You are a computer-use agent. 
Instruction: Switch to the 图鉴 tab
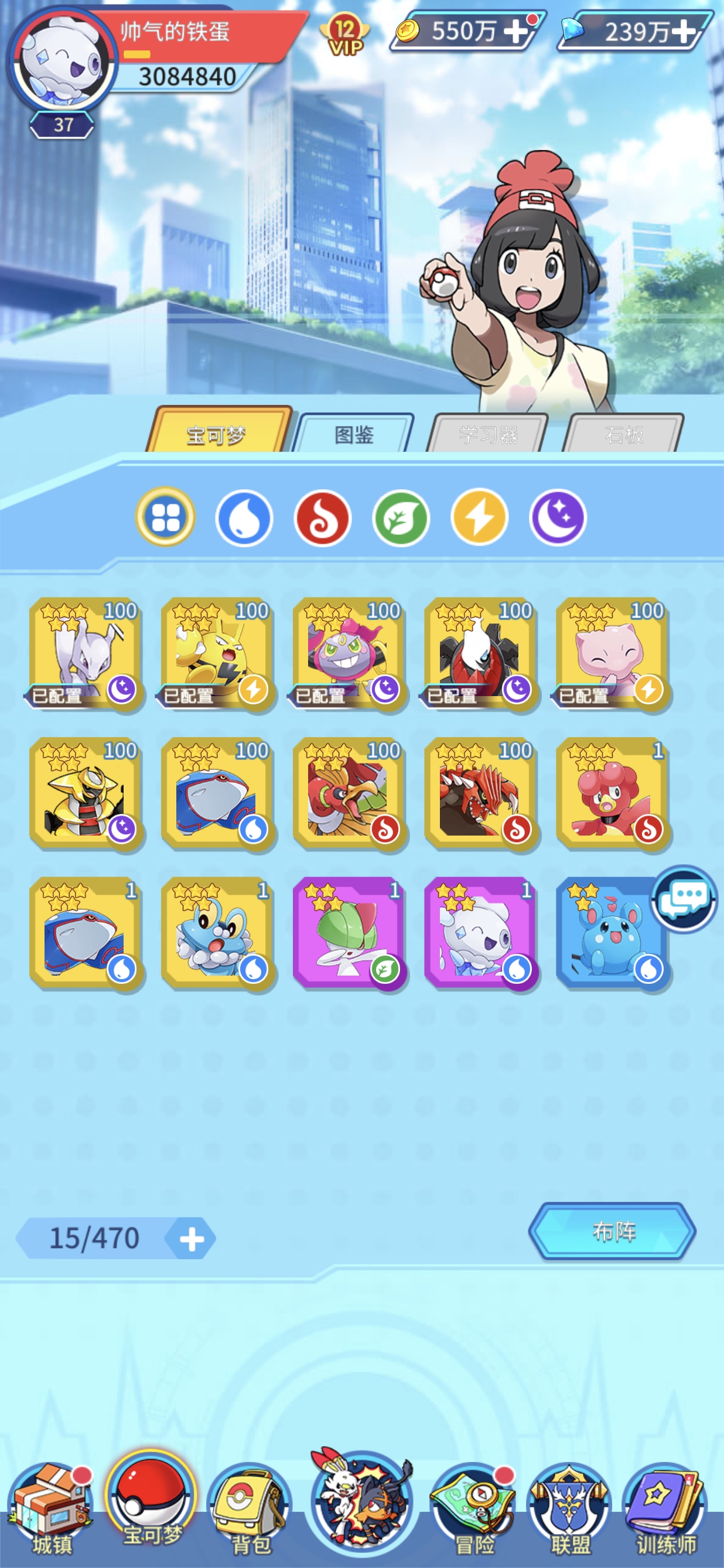click(353, 435)
